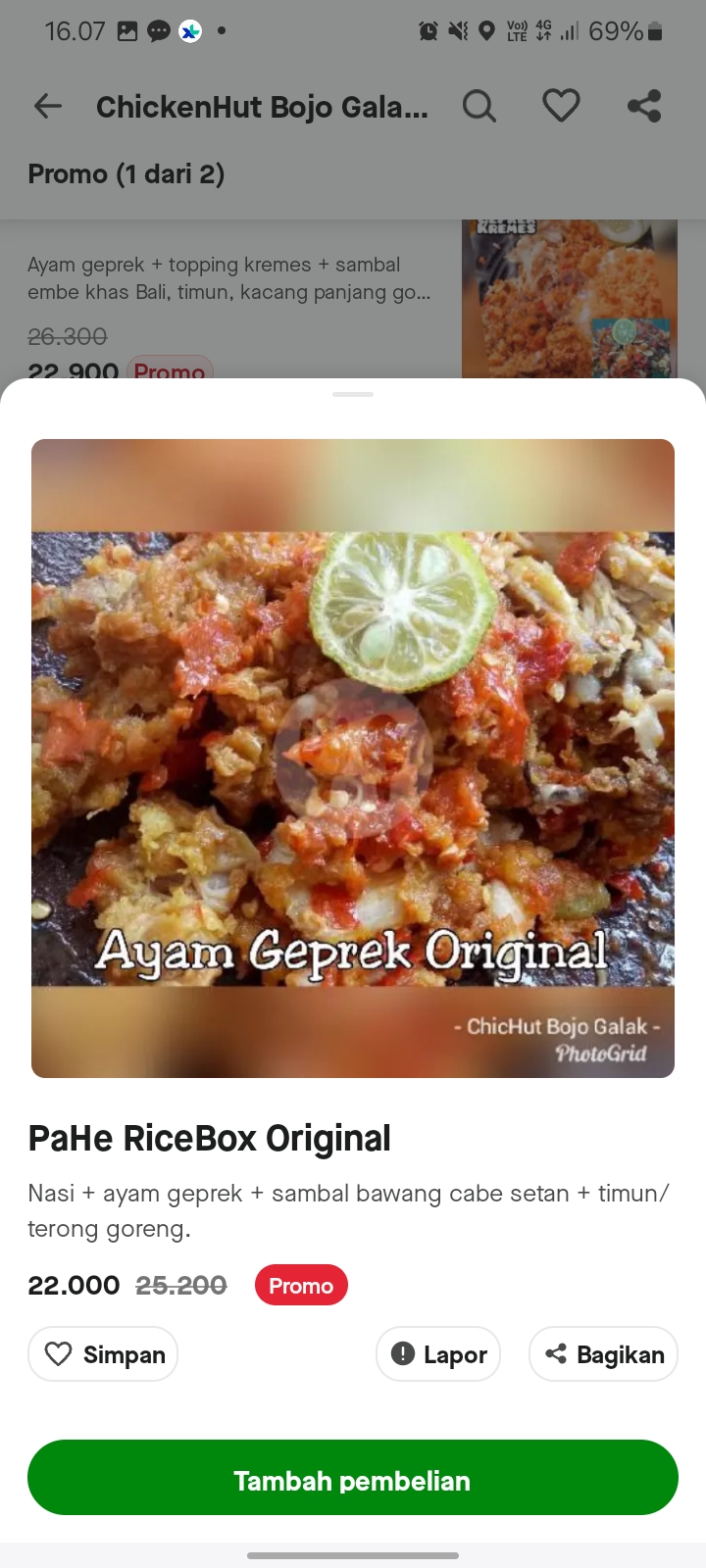706x1568 pixels.
Task: Save the dish by tapping Simpan
Action: pyautogui.click(x=102, y=1353)
